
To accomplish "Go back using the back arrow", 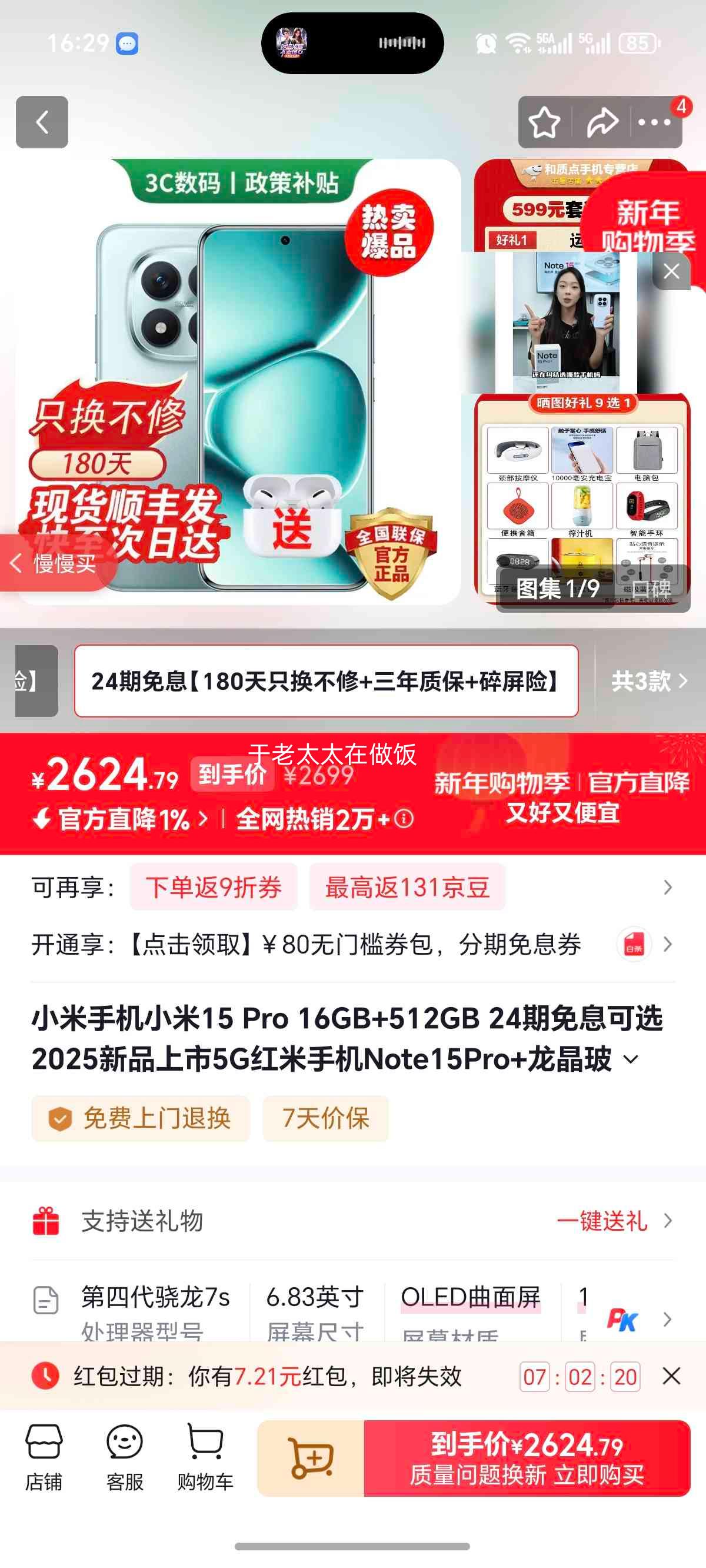I will (41, 122).
